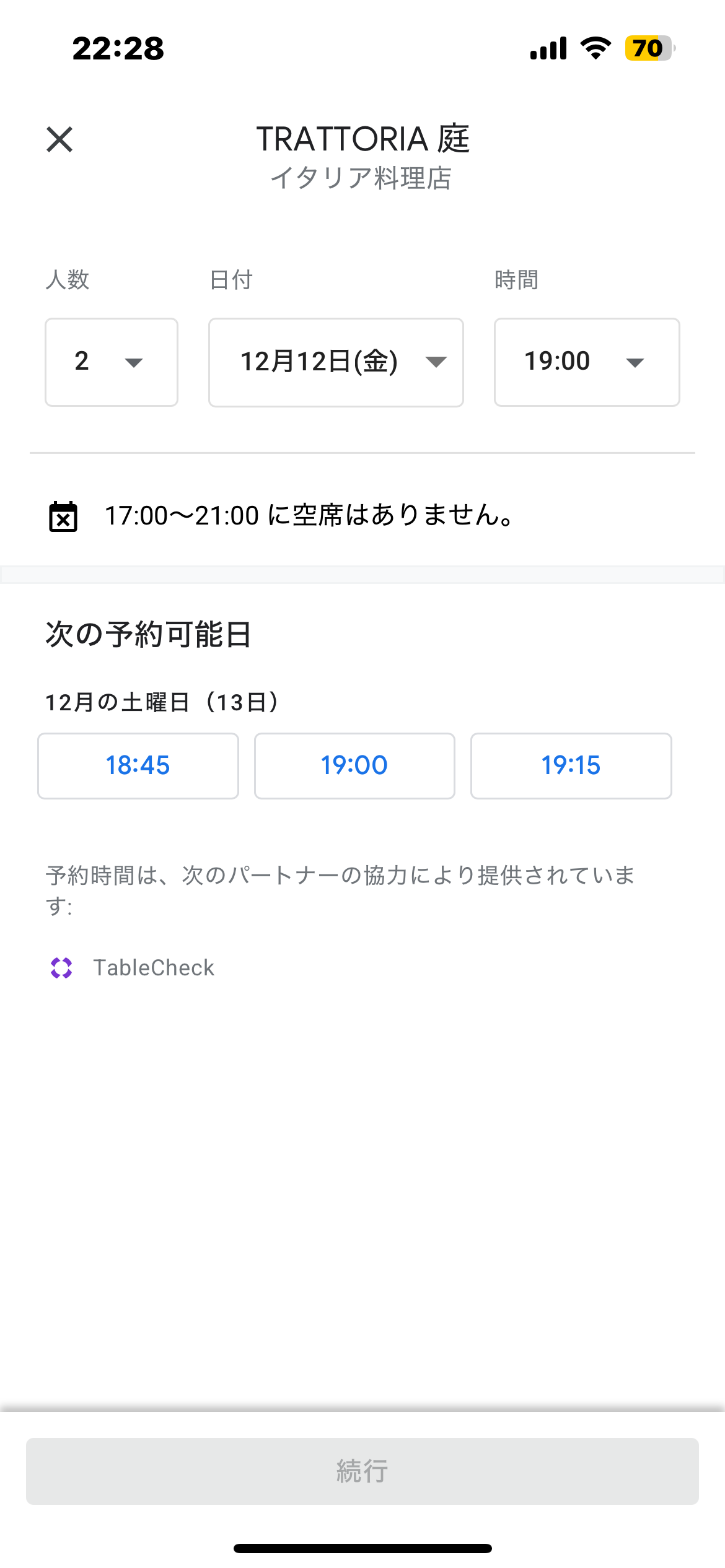Select the 18:45 slot on December 13
Image resolution: width=725 pixels, height=1568 pixels.
click(x=138, y=766)
